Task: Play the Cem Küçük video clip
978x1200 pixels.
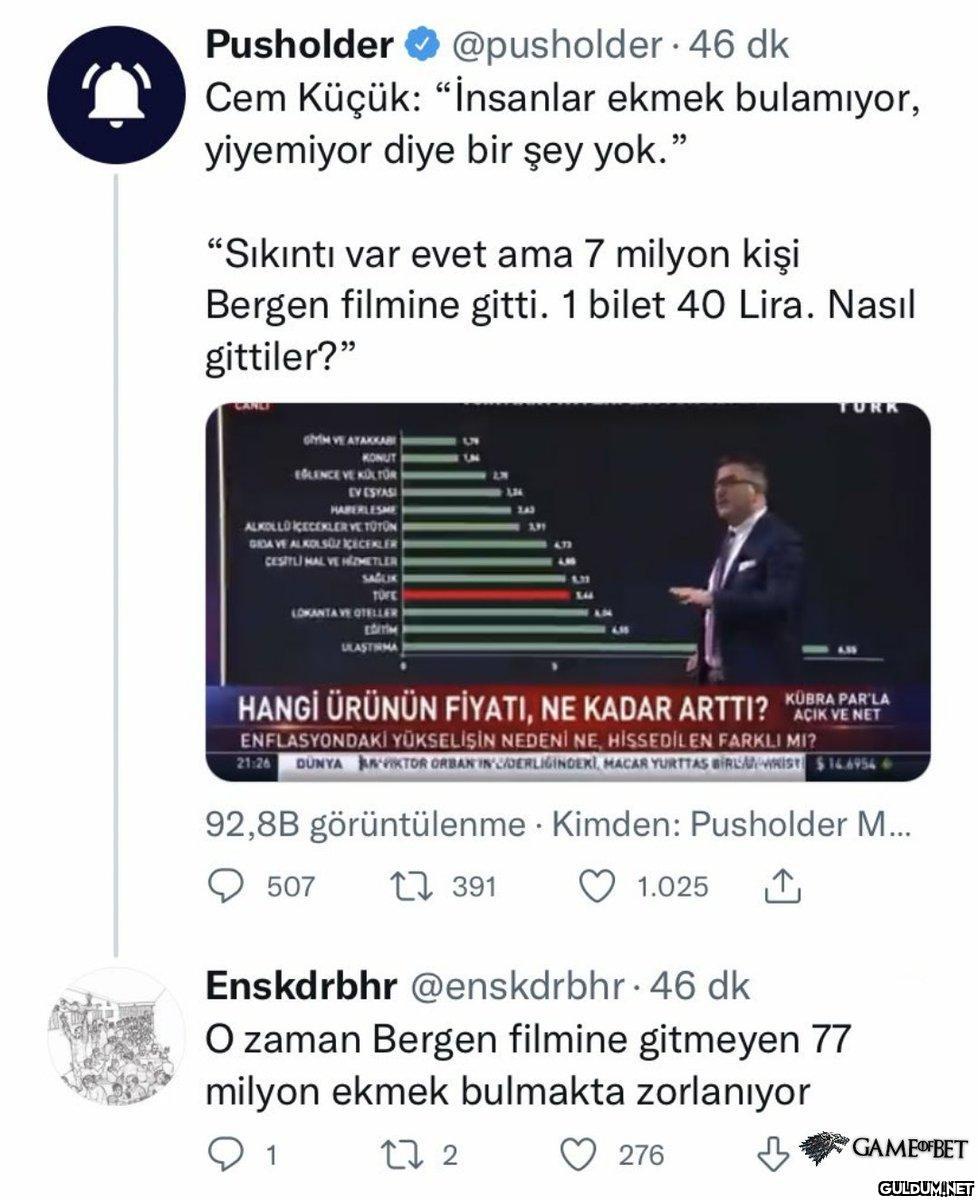Action: pos(567,591)
